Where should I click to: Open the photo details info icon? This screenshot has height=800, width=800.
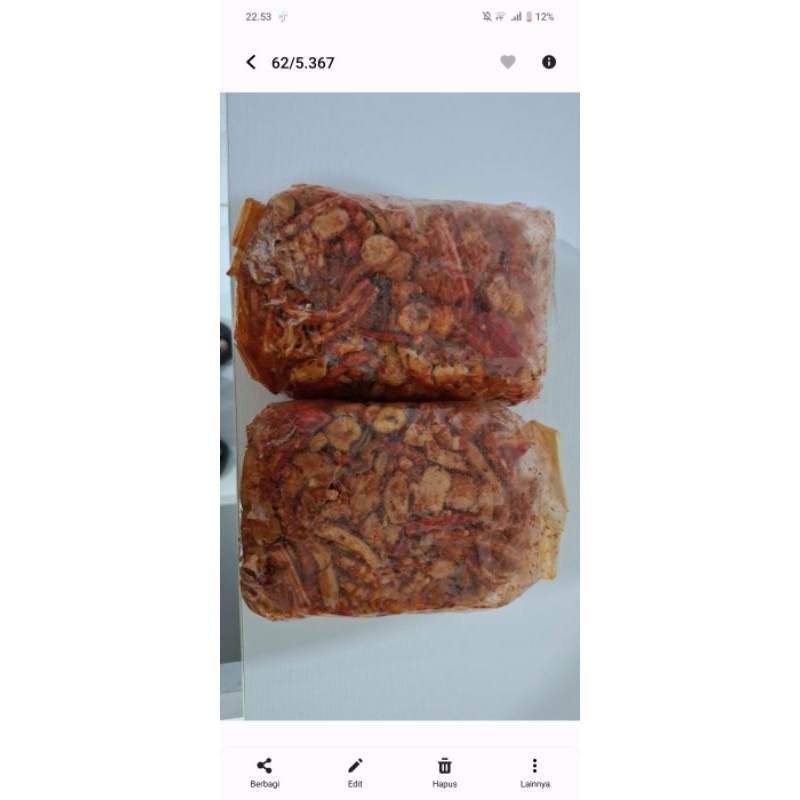[x=549, y=62]
